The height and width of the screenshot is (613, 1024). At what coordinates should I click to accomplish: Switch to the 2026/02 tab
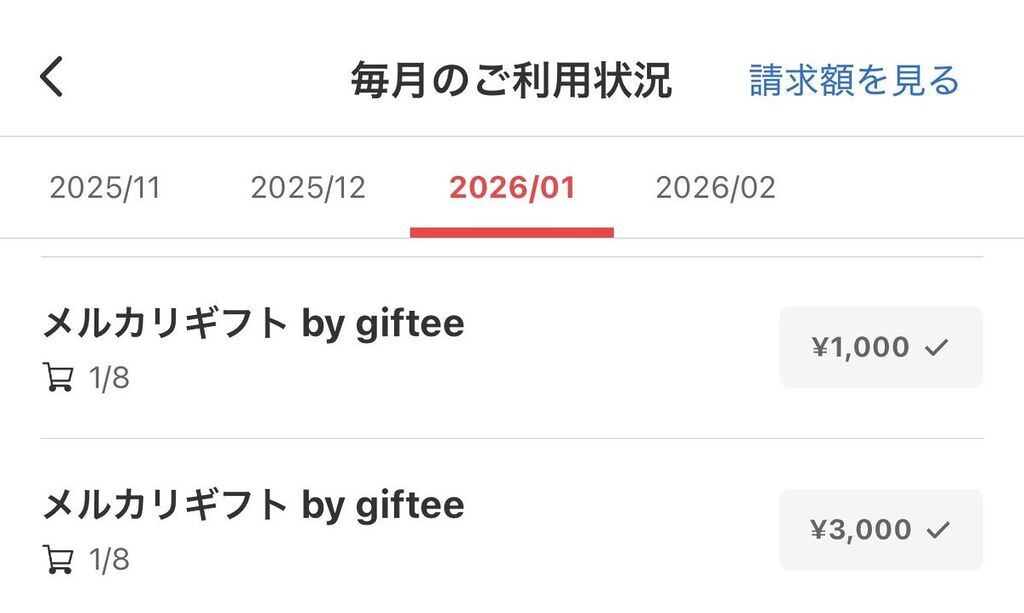tap(715, 188)
